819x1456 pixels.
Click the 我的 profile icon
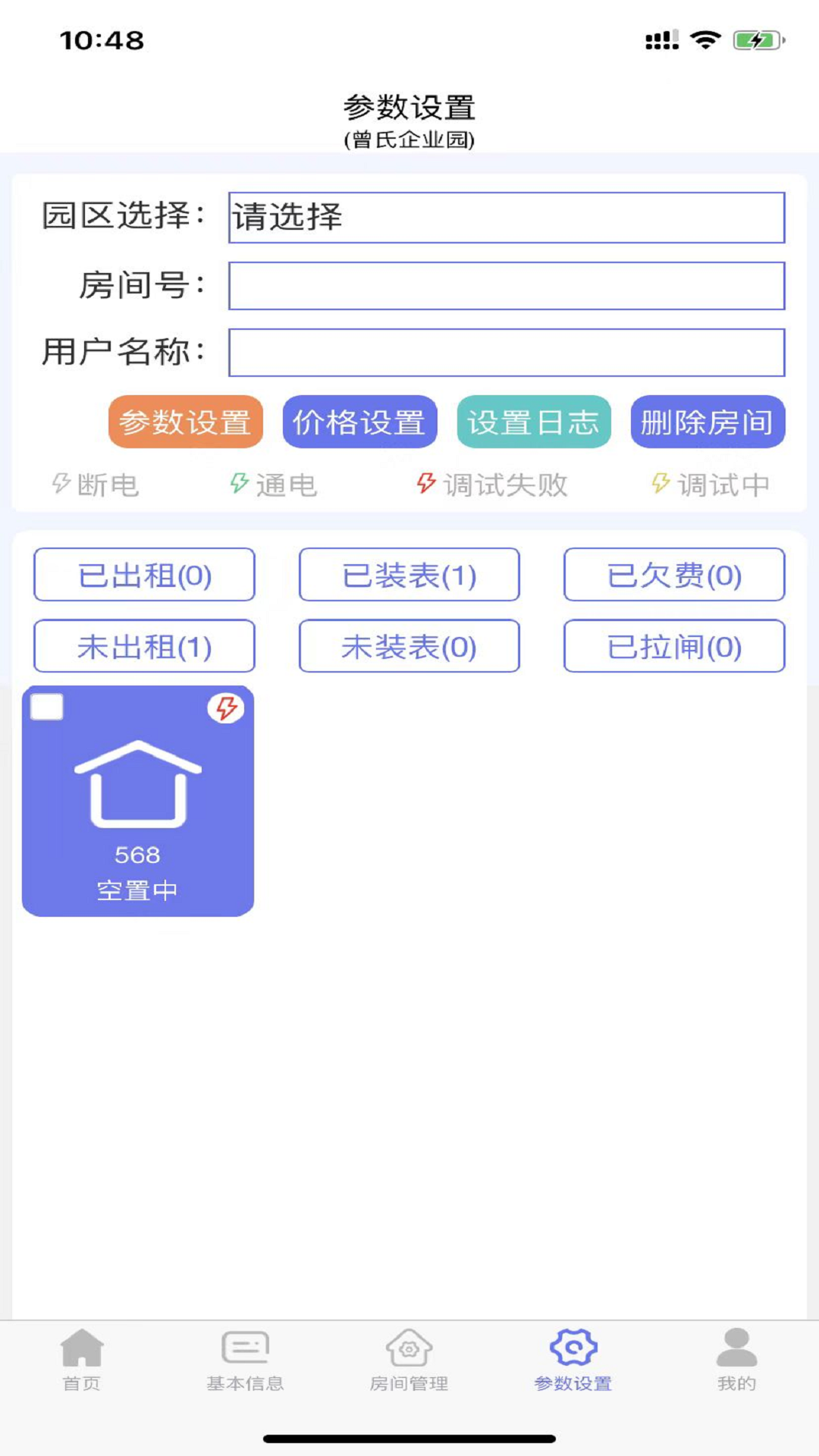point(736,1346)
